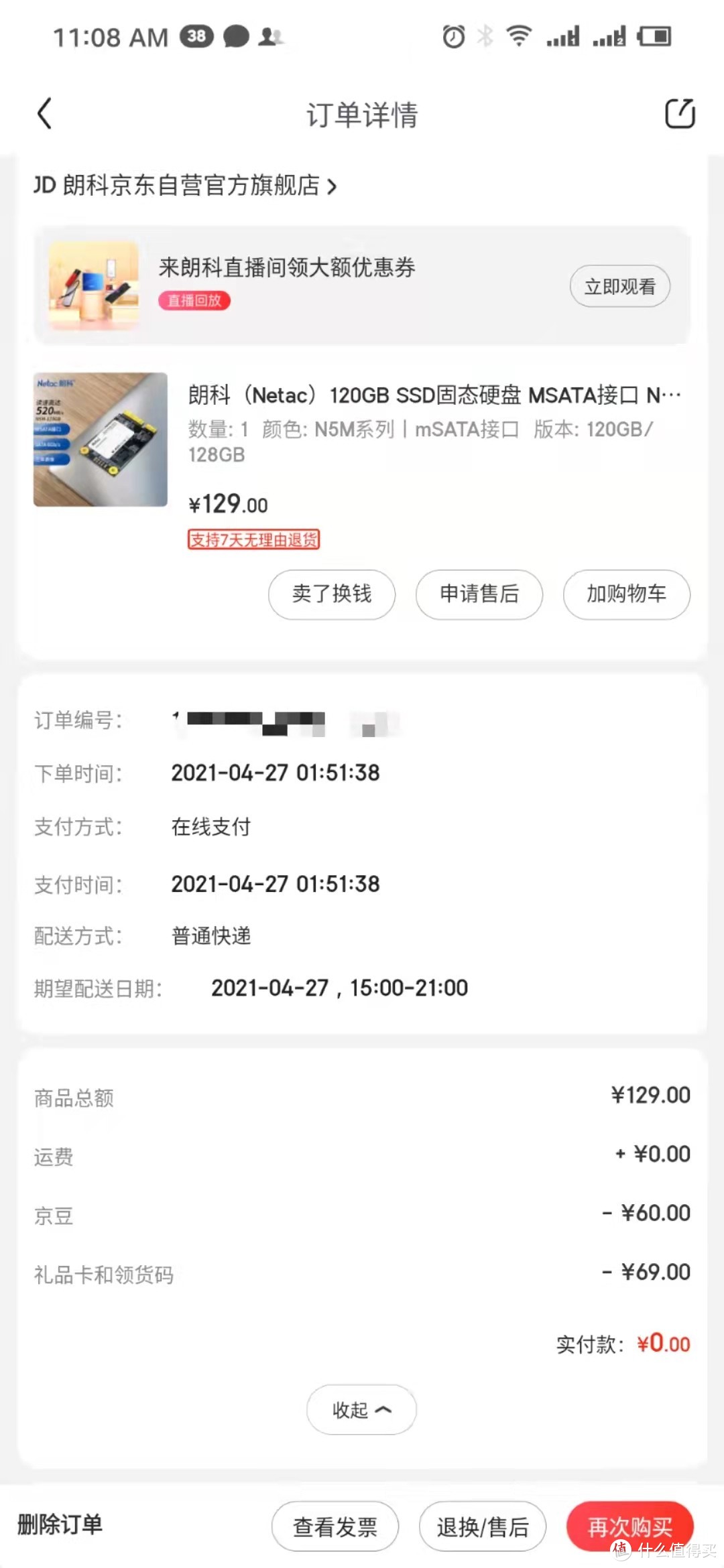Collapse the price breakdown via 收起

pos(361,1410)
